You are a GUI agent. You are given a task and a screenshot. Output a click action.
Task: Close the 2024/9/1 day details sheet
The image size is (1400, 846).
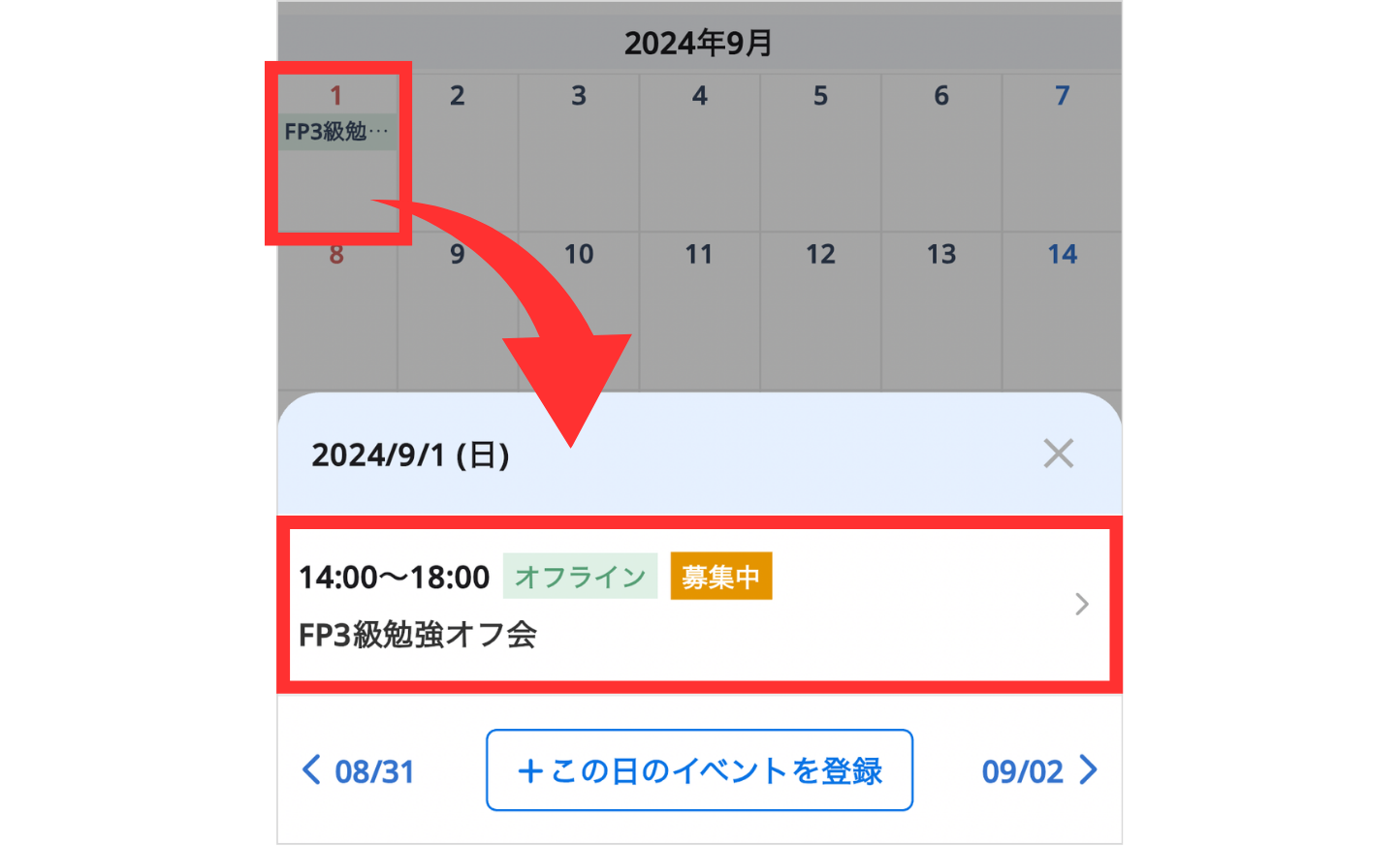(x=1058, y=454)
